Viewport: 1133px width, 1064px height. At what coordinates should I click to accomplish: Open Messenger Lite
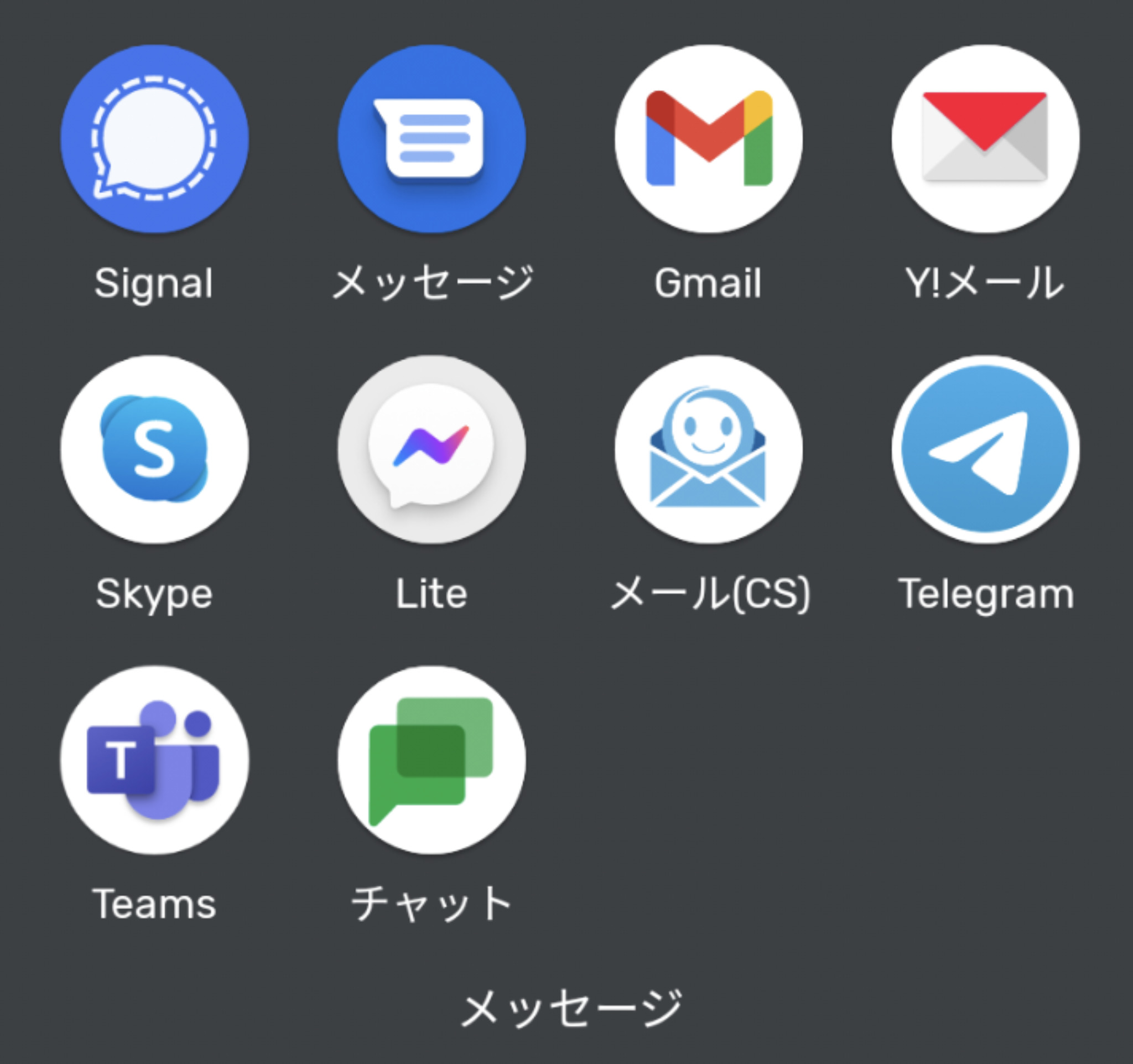point(432,449)
